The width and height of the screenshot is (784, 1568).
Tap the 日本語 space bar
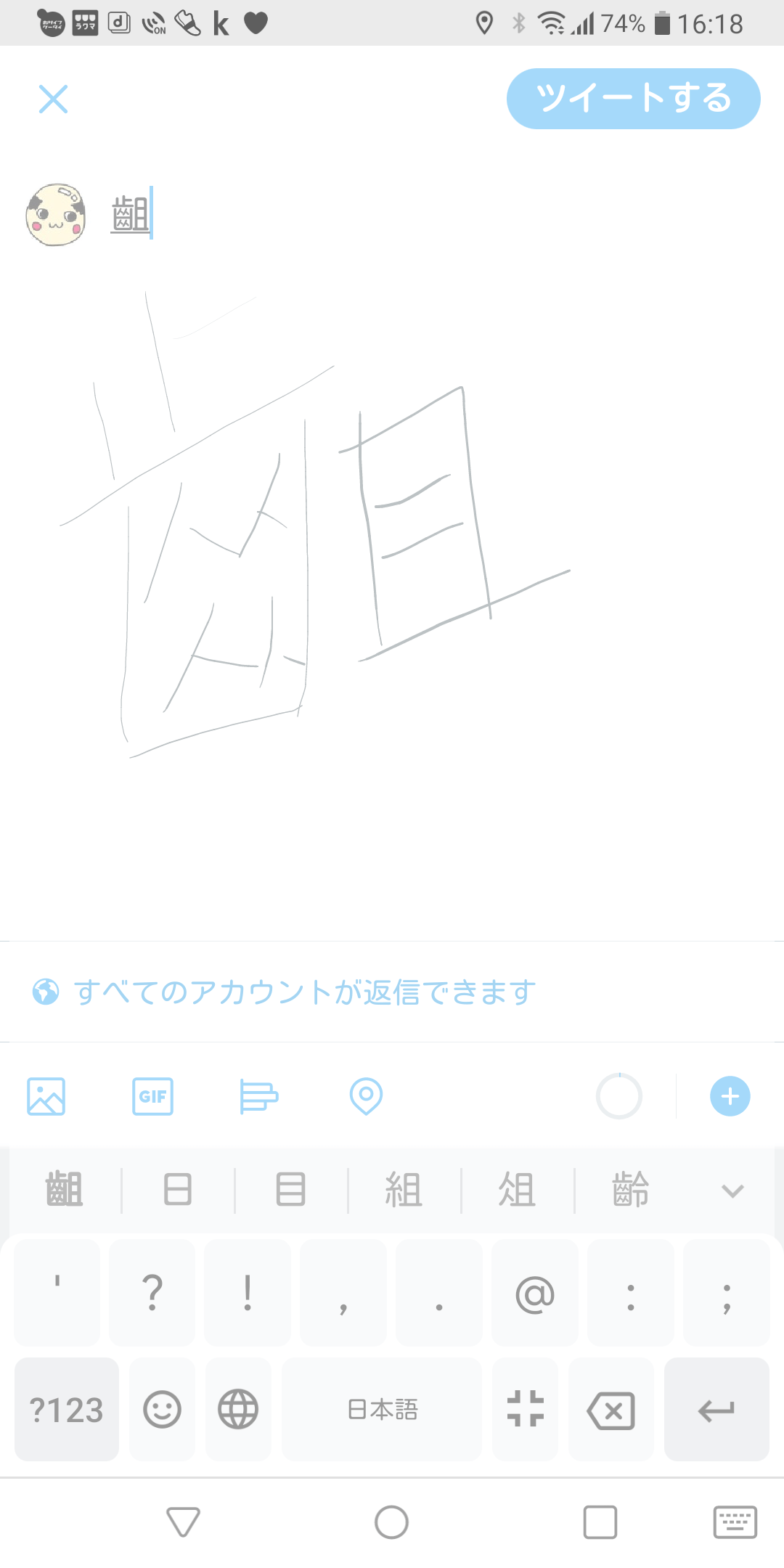click(x=382, y=1409)
